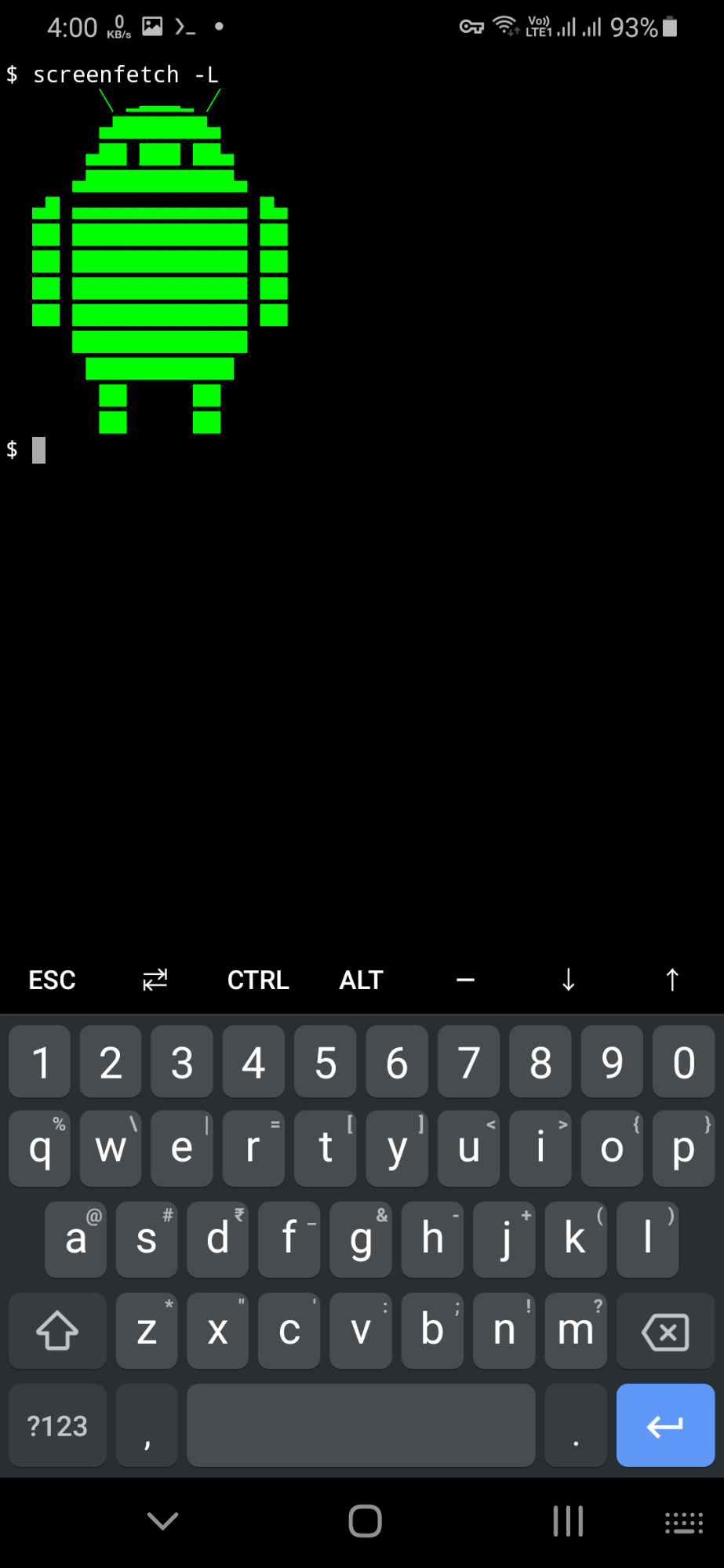Tap the keyboard Enter key
Screen dimensions: 724x1568
(x=664, y=1425)
